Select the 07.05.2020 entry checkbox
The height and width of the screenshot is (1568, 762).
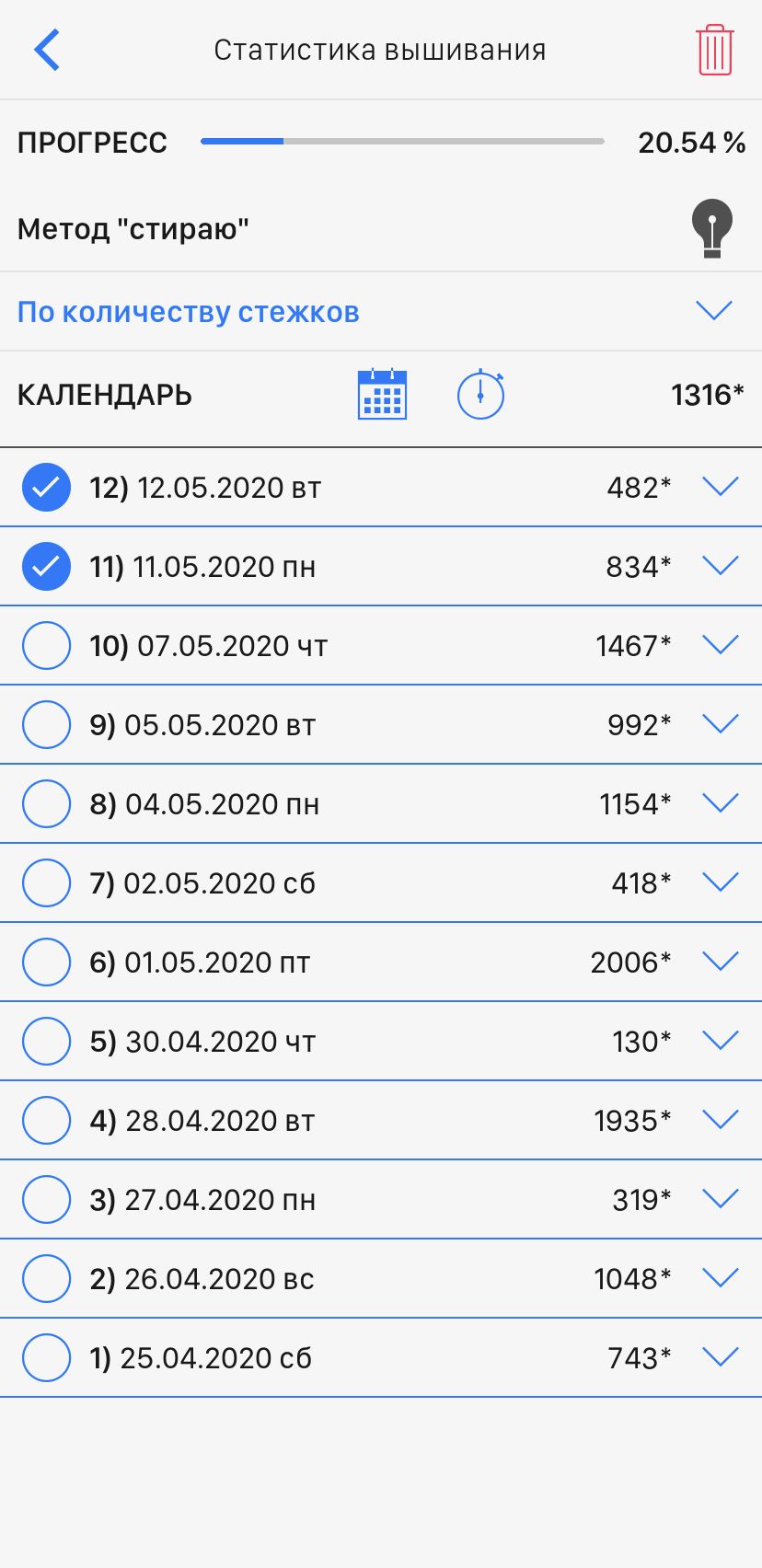tap(46, 646)
